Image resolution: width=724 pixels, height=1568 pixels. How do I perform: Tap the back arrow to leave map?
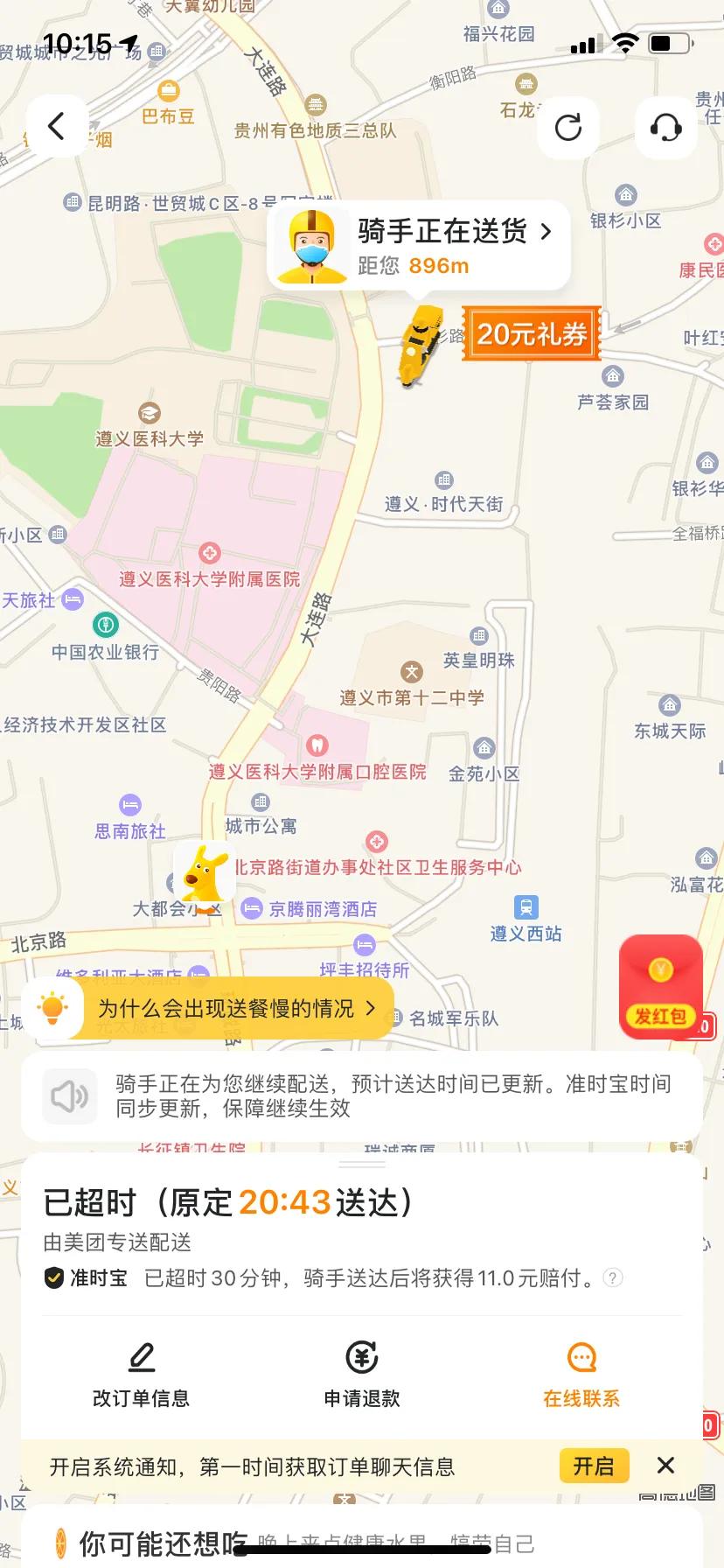(58, 126)
